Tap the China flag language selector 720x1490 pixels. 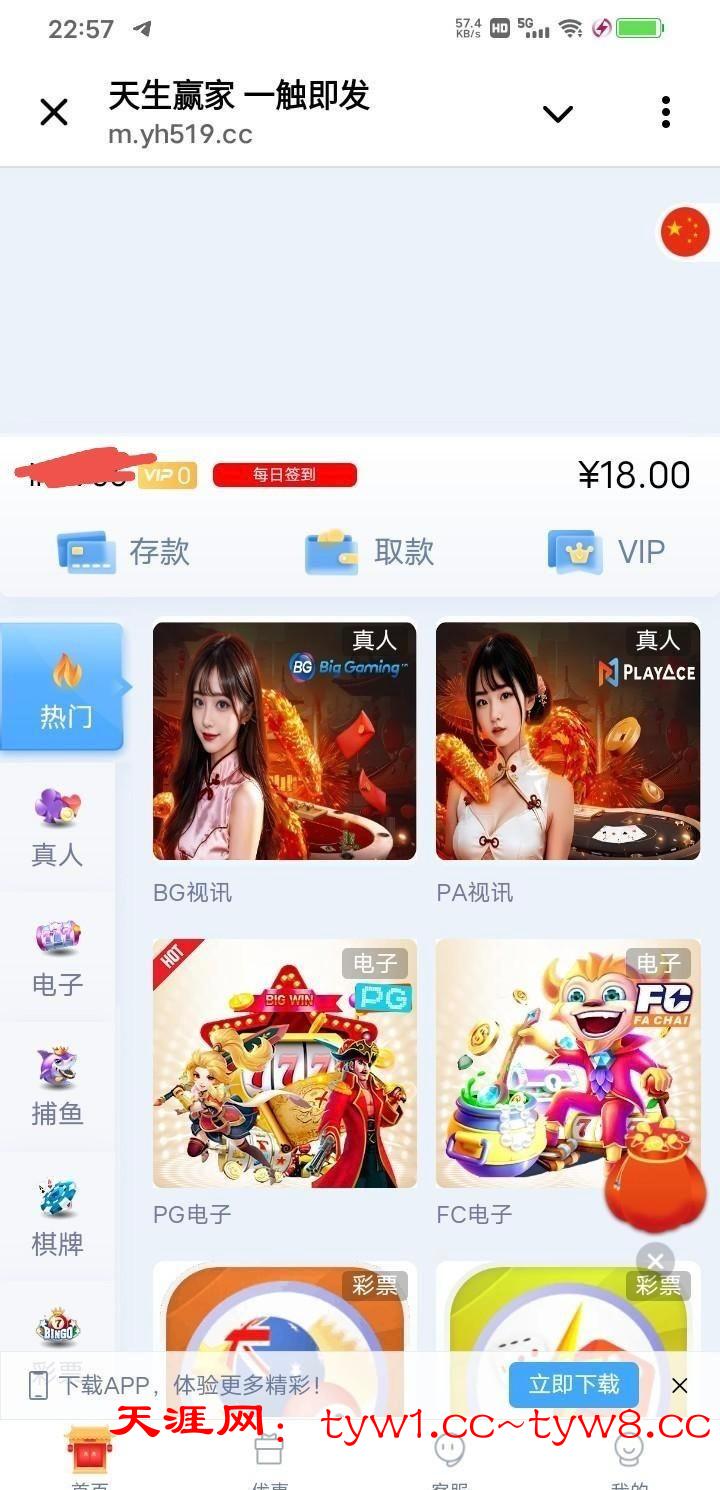[686, 232]
